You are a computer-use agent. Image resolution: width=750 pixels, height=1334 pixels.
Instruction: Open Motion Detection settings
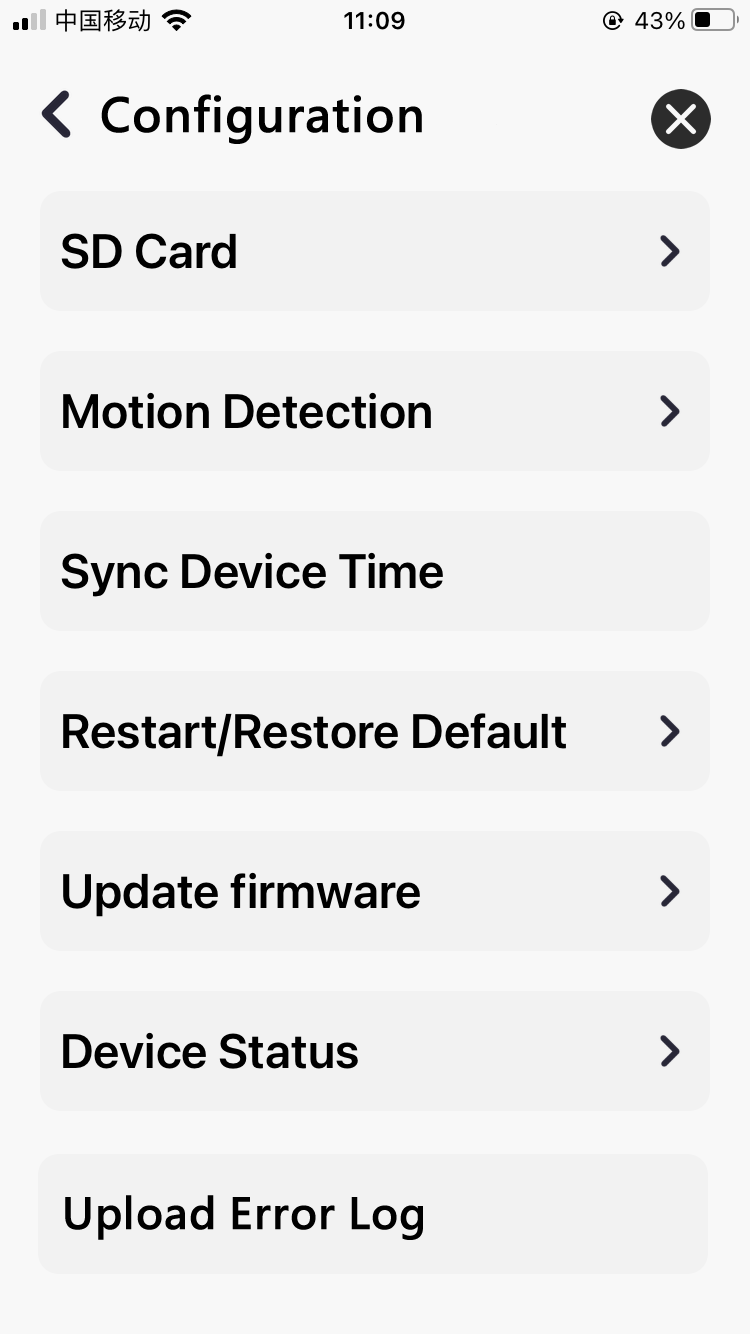tap(375, 411)
